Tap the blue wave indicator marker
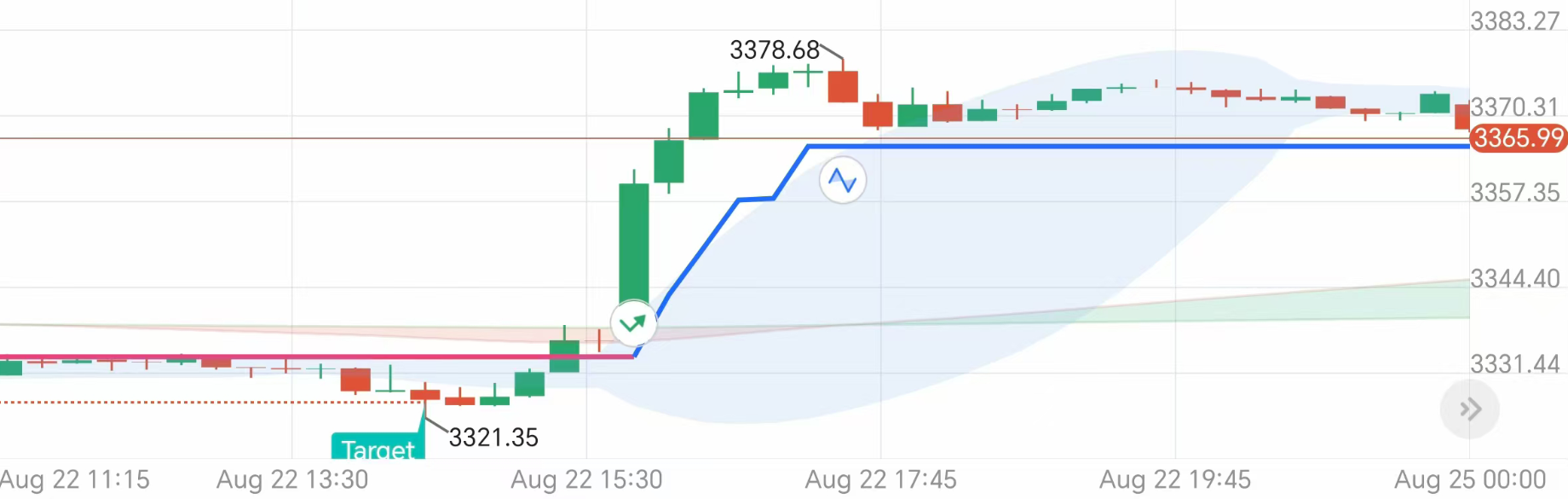Image resolution: width=1568 pixels, height=499 pixels. pos(843,180)
